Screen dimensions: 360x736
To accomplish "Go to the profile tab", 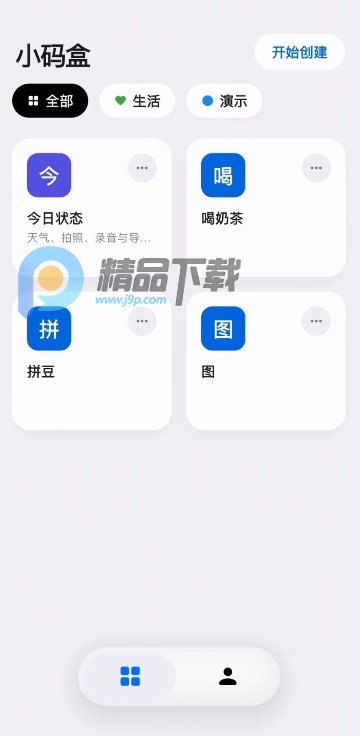I will point(228,676).
